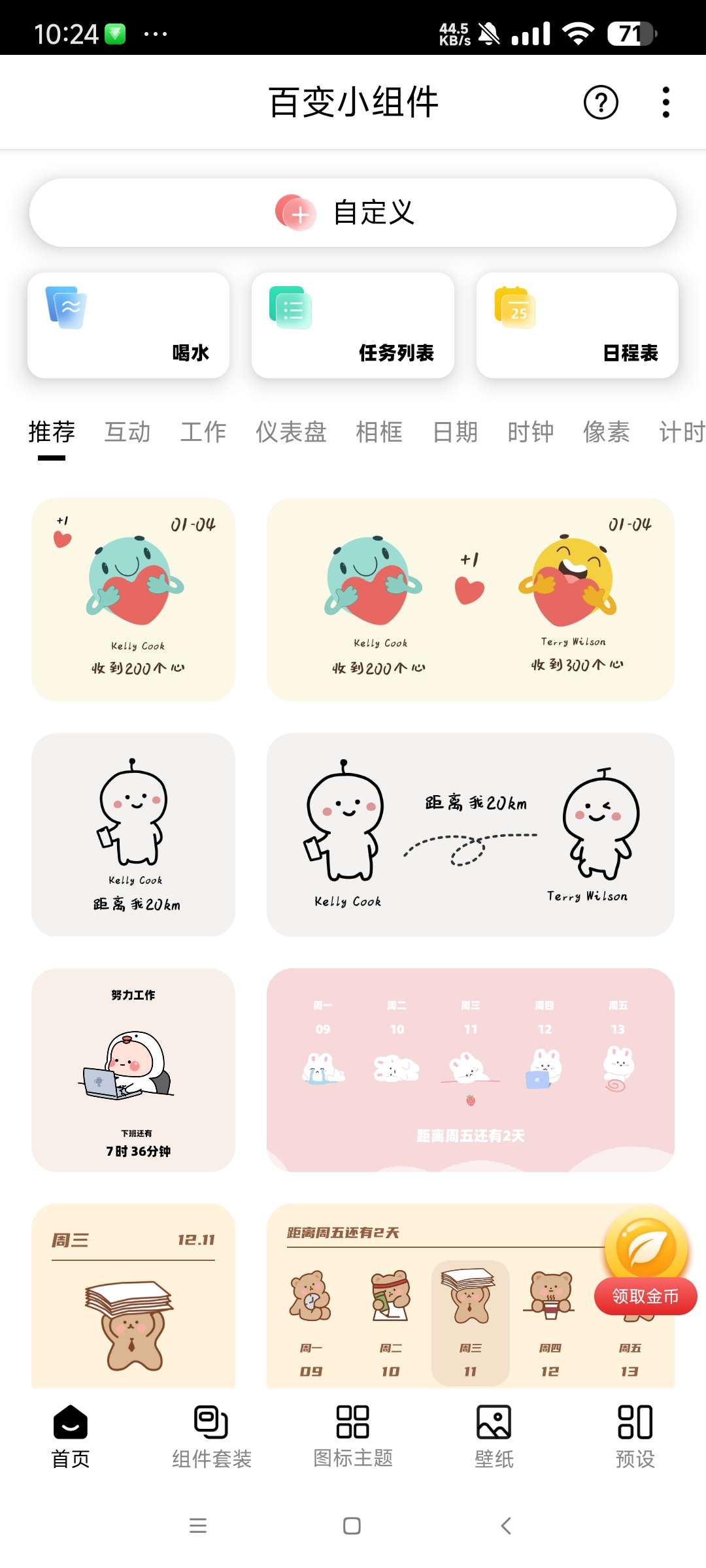Open the 努力工作 countdown widget
Viewport: 706px width, 1568px height.
point(133,1070)
